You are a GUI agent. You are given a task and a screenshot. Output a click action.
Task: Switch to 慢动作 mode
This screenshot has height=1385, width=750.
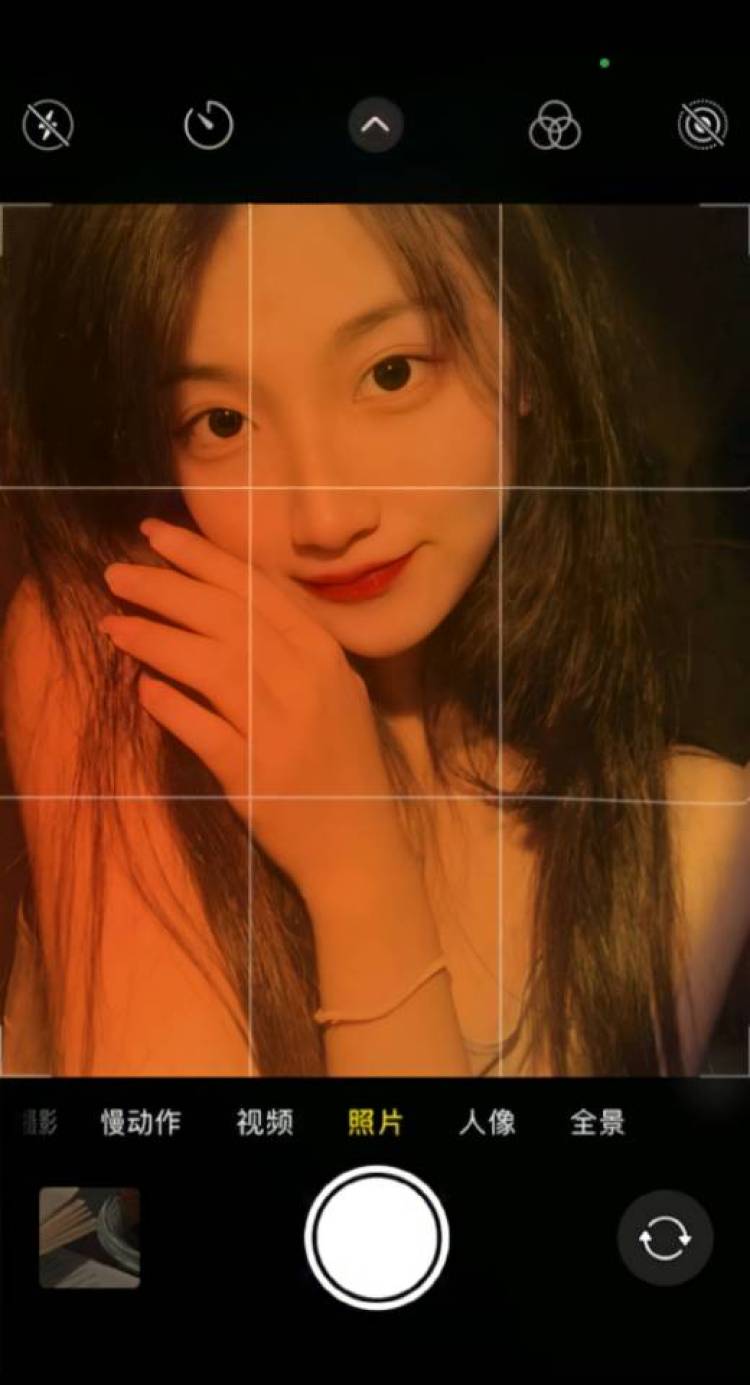click(141, 1122)
